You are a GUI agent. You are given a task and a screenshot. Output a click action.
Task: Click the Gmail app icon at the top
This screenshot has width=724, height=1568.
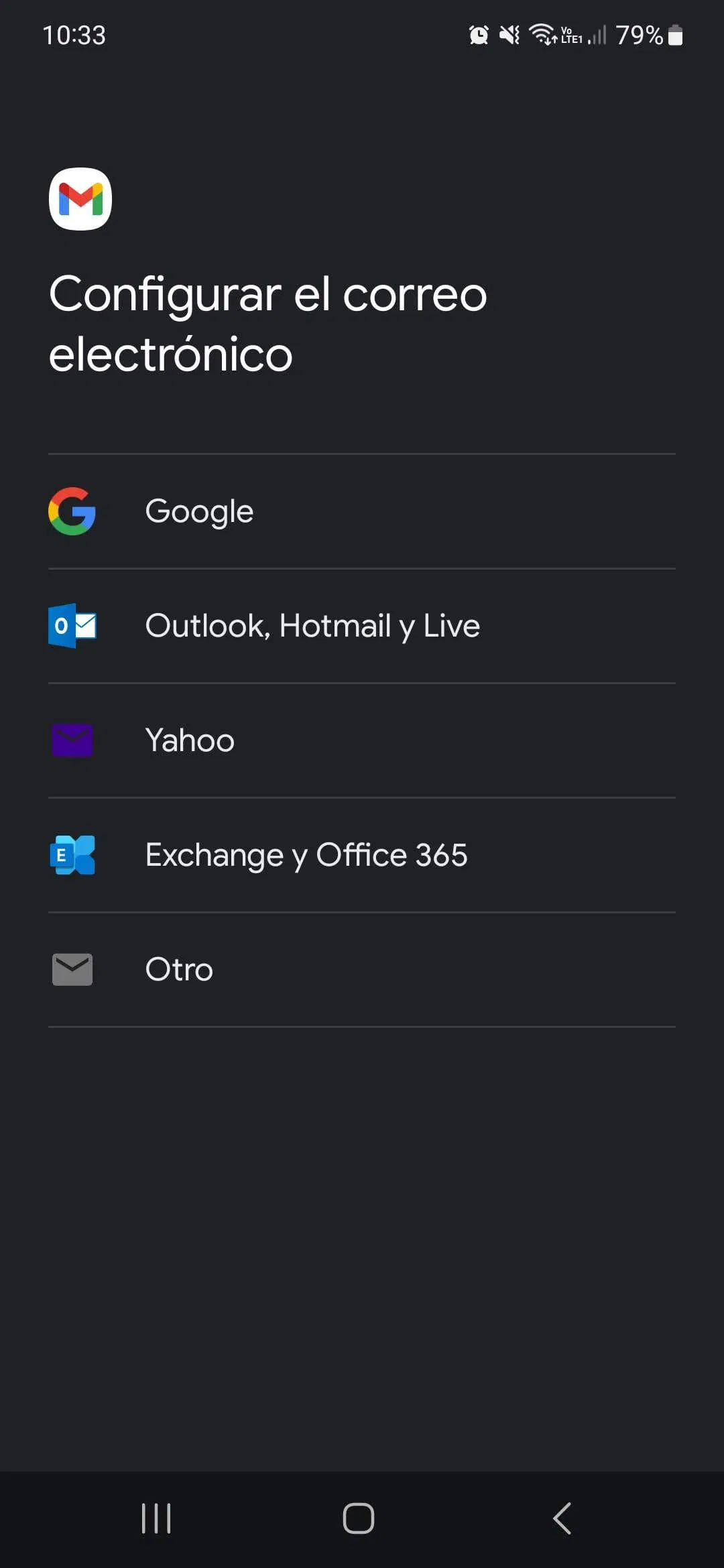coord(80,200)
